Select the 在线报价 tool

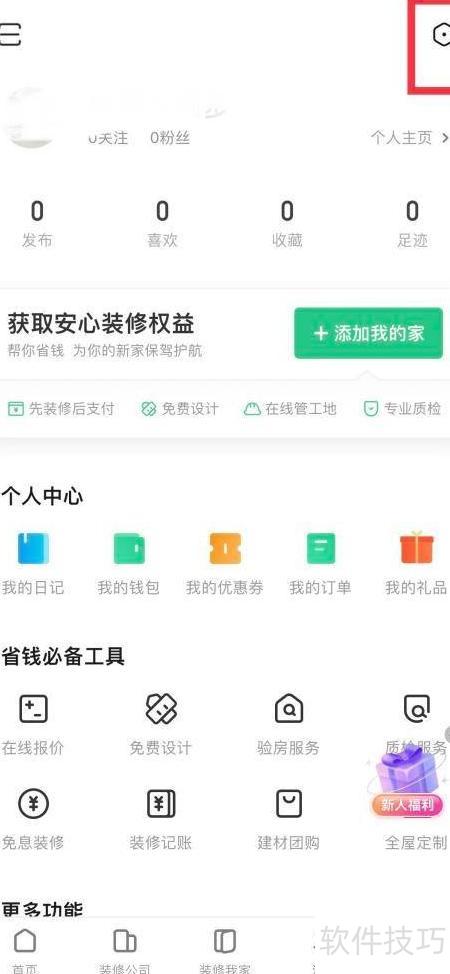(x=33, y=724)
